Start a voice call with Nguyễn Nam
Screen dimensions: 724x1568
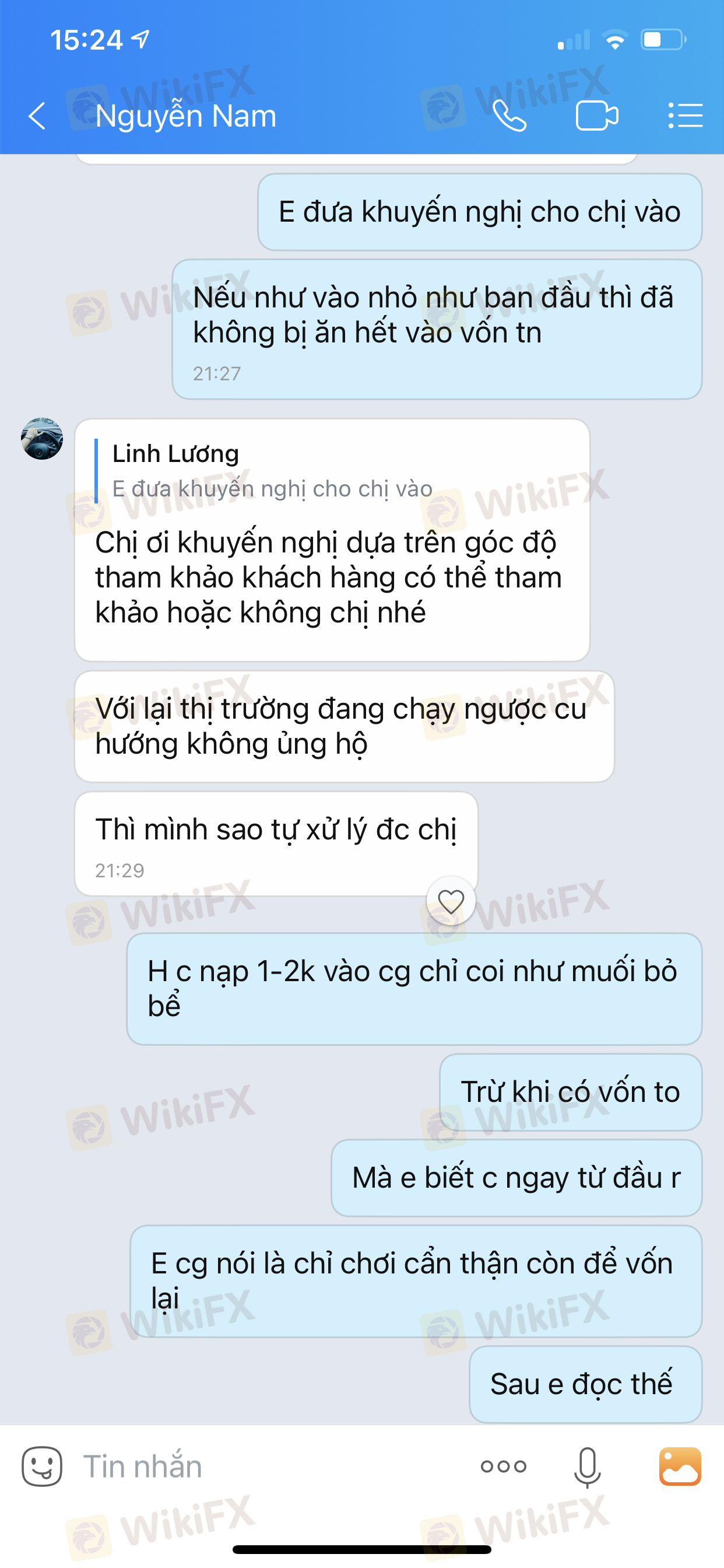[509, 116]
